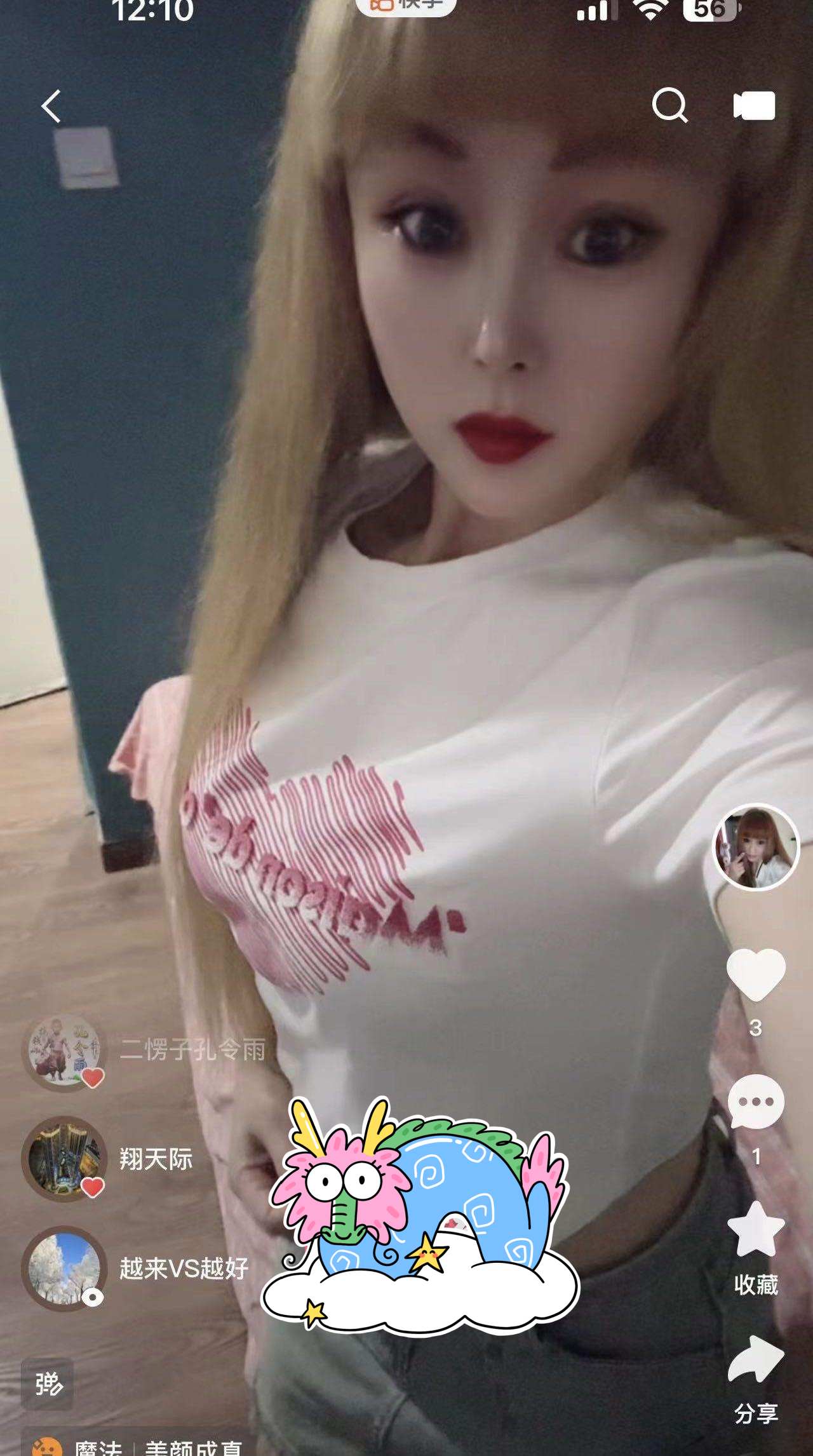Like this video with the heart
This screenshot has width=813, height=1456.
(755, 974)
